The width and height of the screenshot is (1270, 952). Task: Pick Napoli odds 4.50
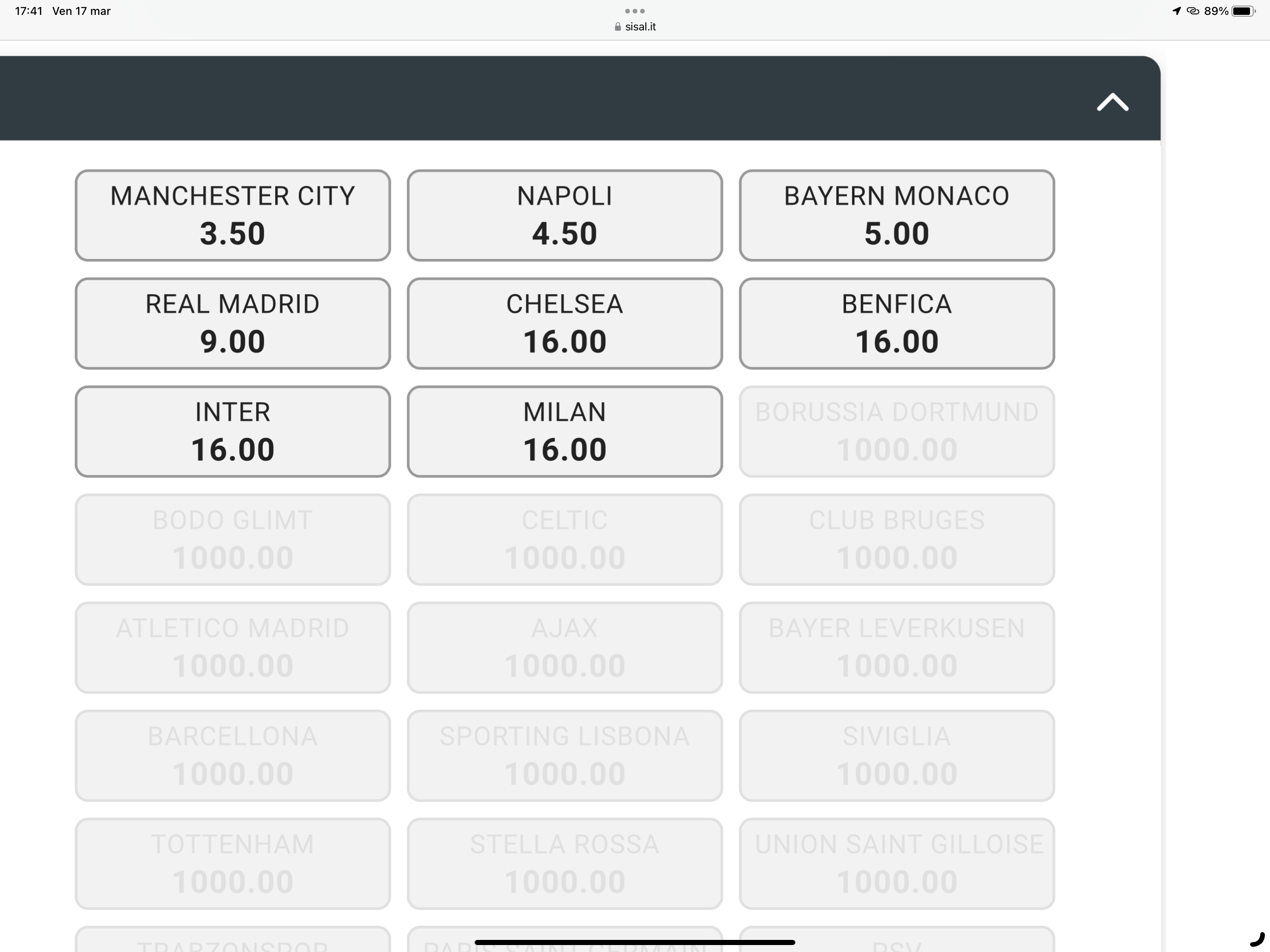coord(564,215)
